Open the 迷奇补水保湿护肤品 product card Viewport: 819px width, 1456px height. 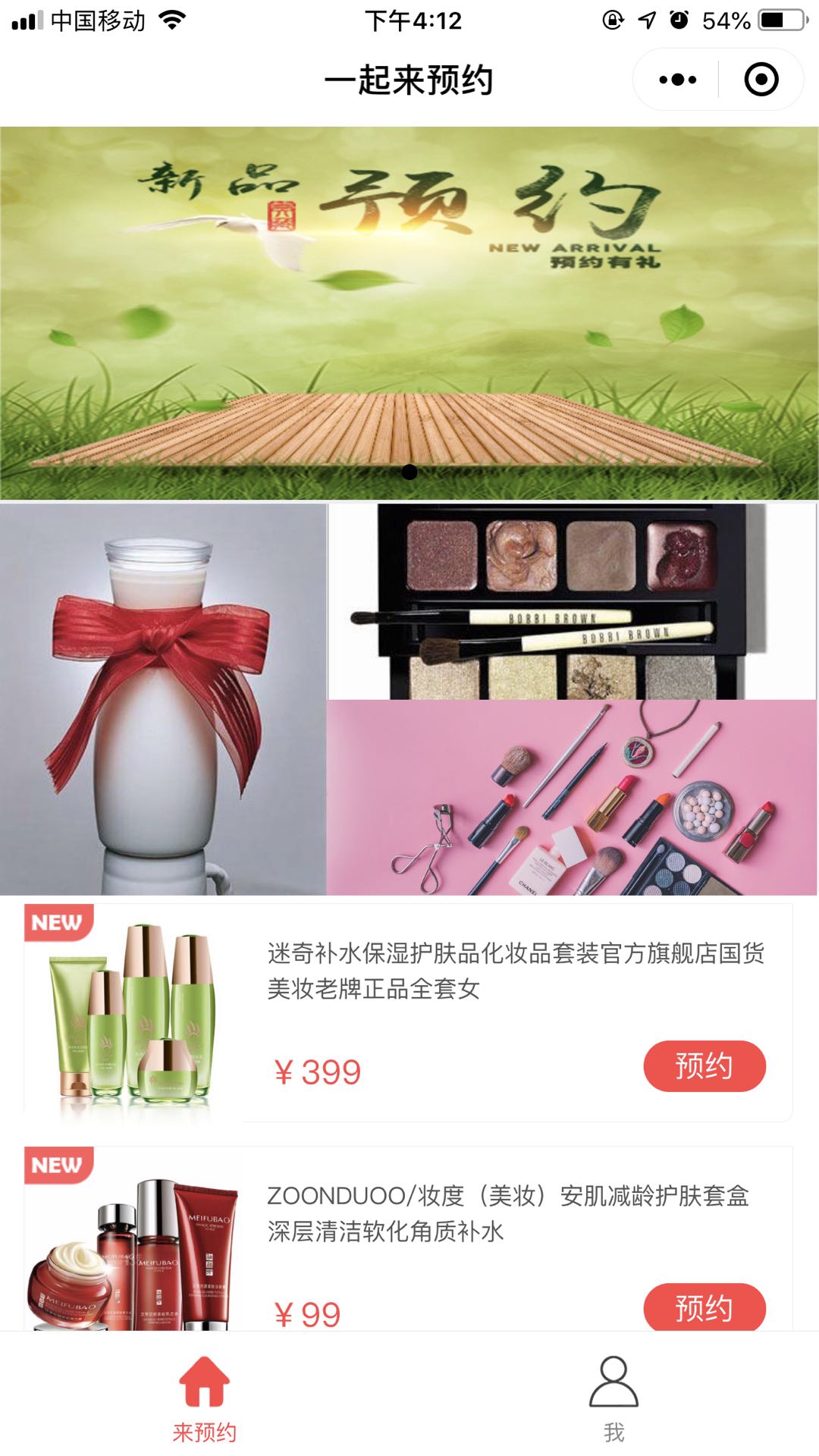point(516,971)
